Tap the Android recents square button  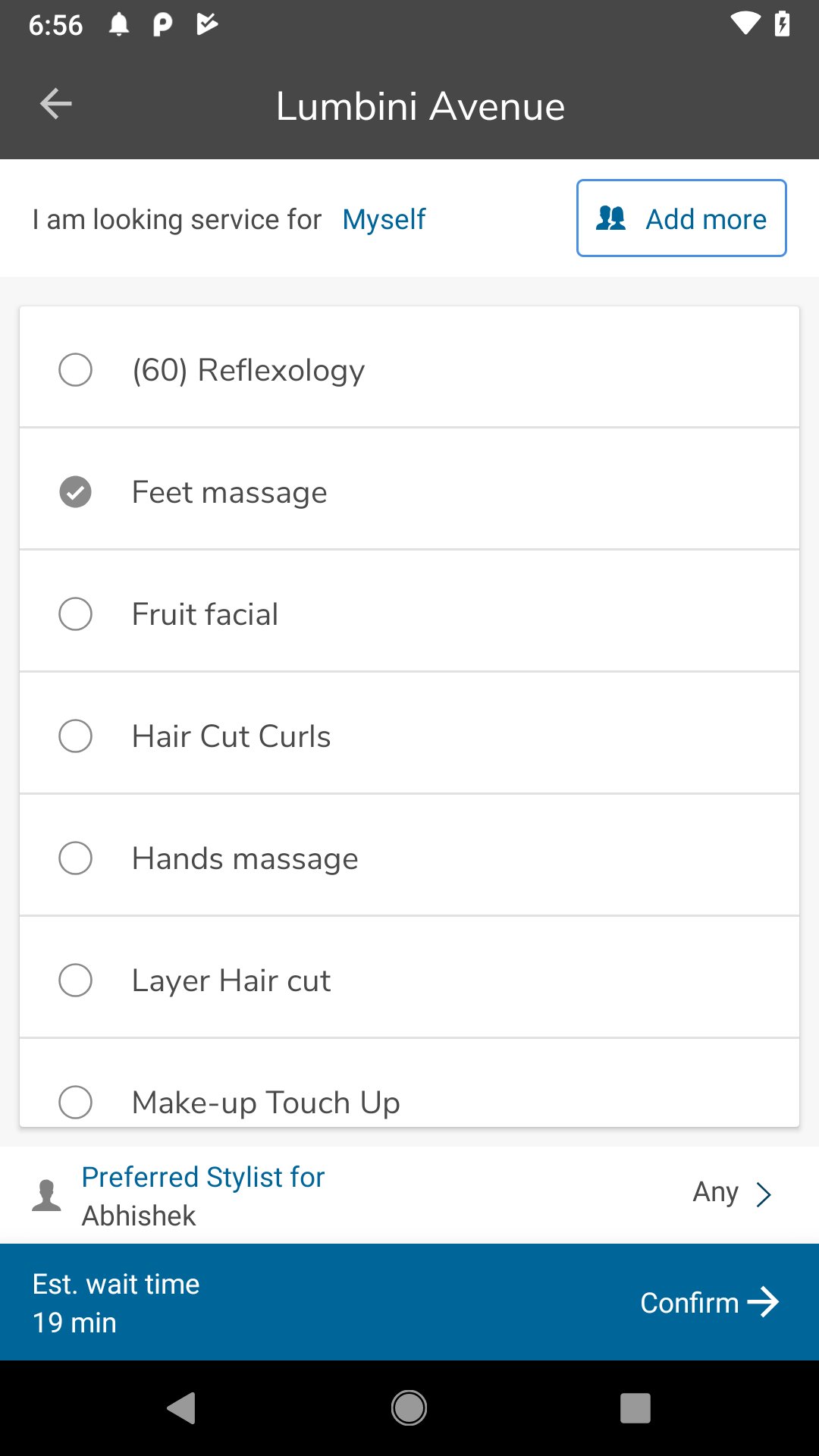(634, 1408)
